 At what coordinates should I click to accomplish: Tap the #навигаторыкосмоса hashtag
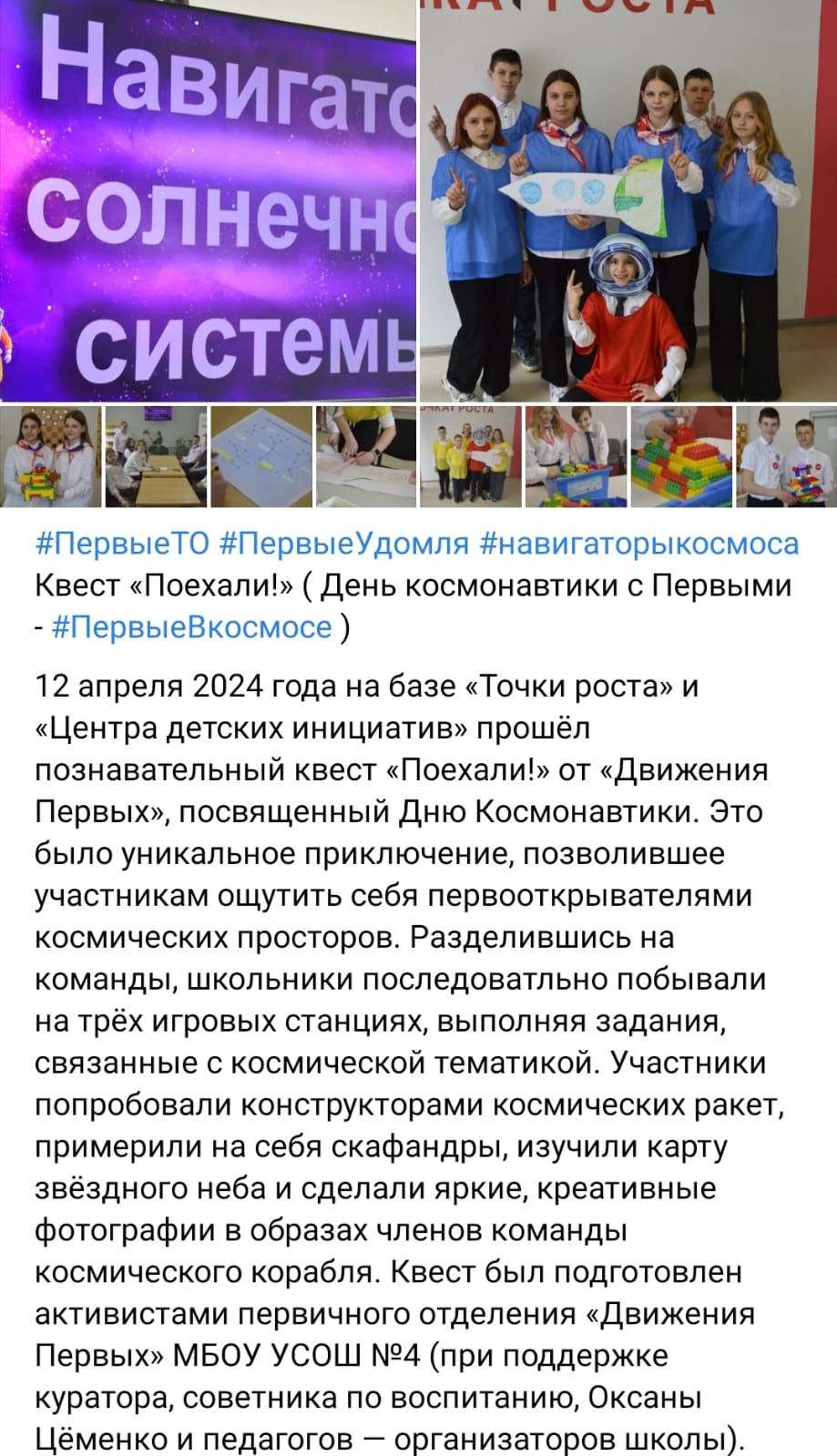pos(638,545)
